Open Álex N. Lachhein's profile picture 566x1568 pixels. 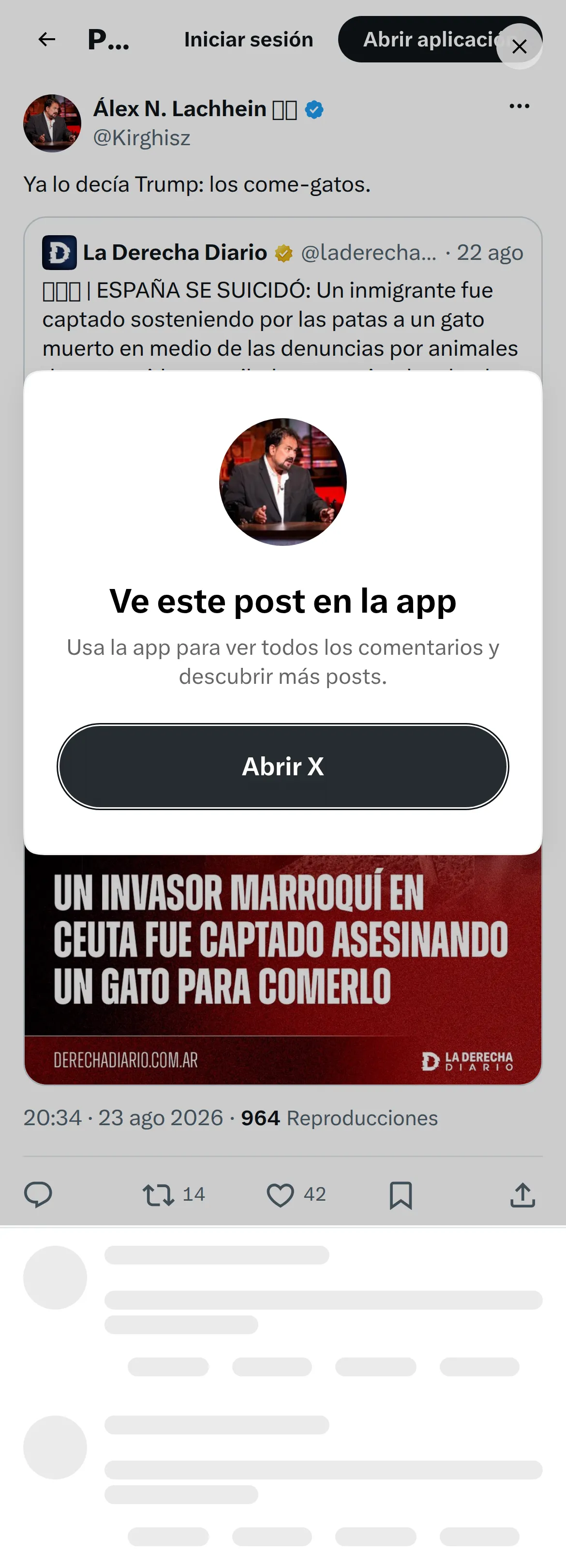pos(52,123)
